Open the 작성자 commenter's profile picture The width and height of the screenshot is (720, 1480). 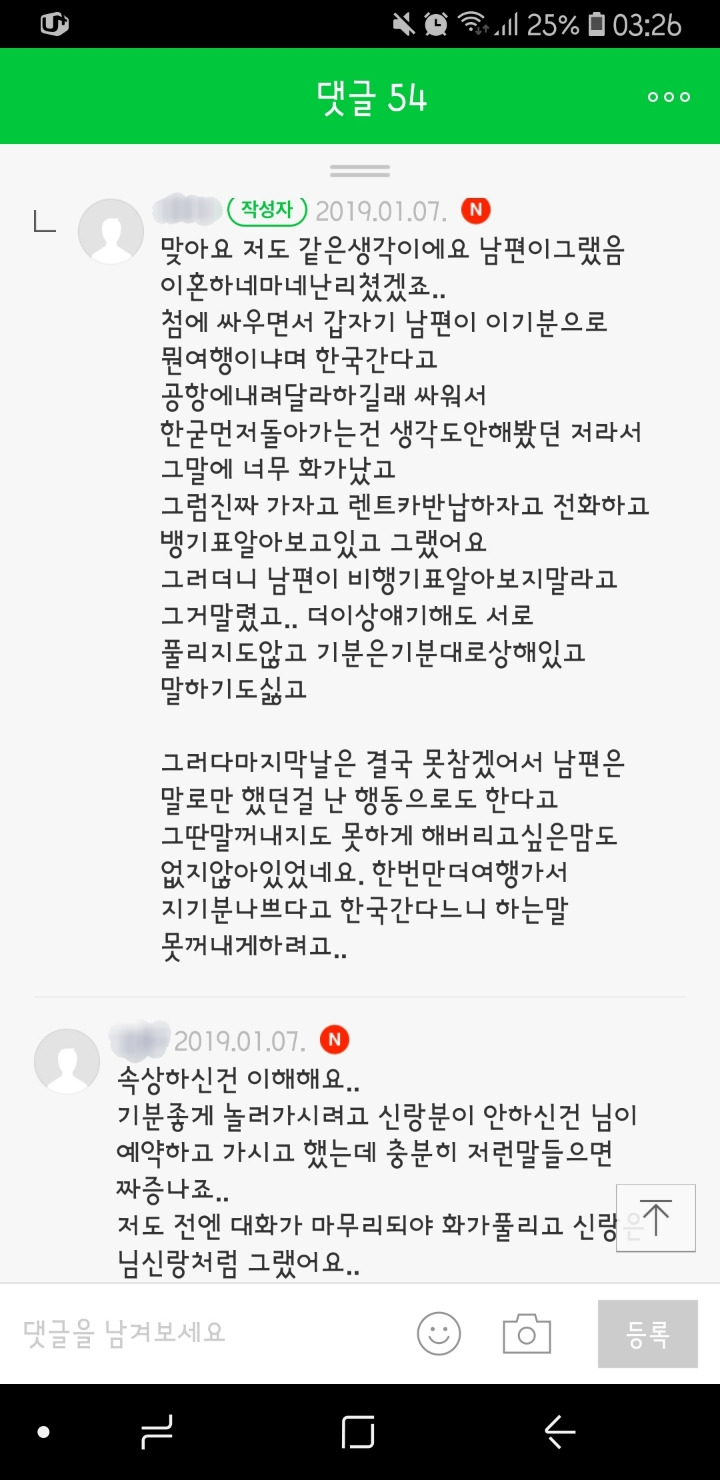(x=111, y=231)
